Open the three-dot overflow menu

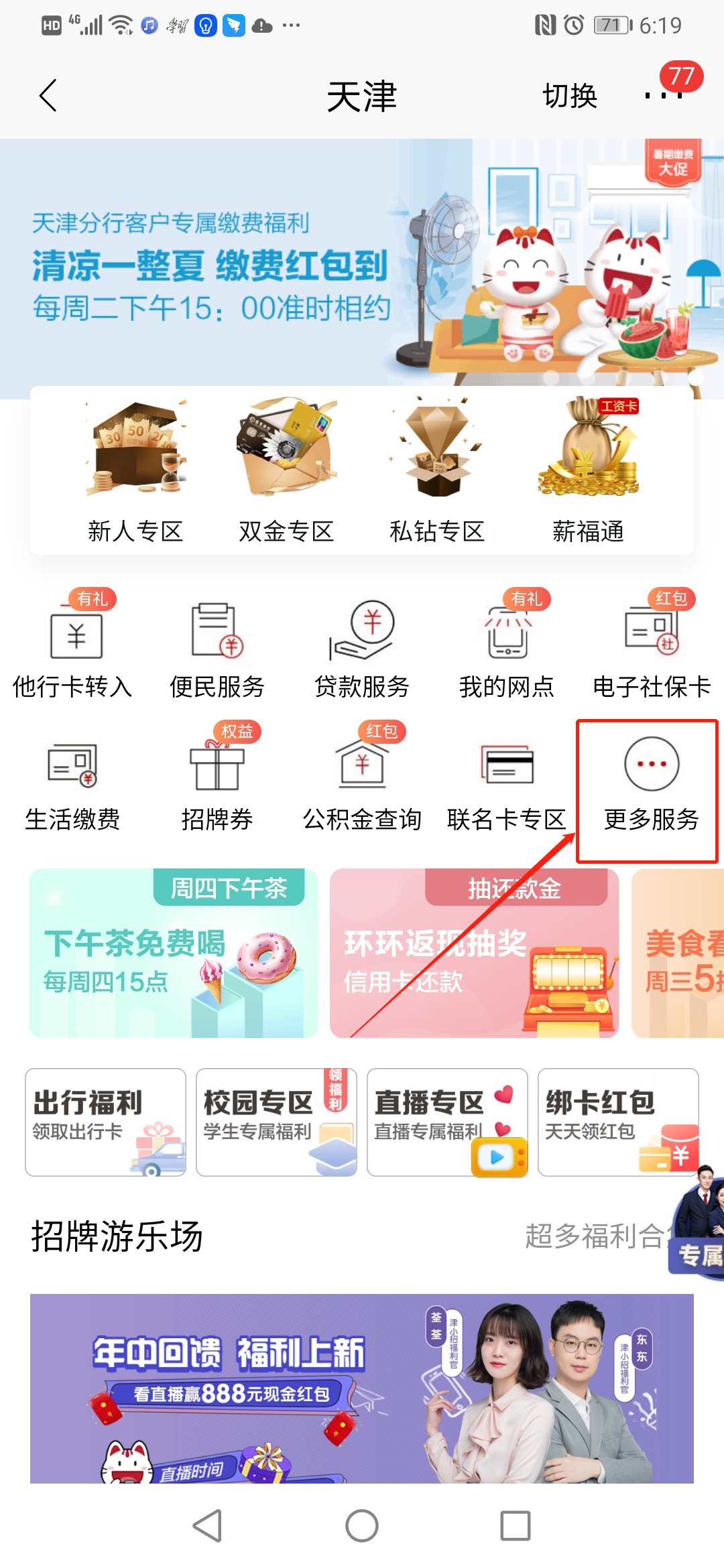[x=663, y=96]
